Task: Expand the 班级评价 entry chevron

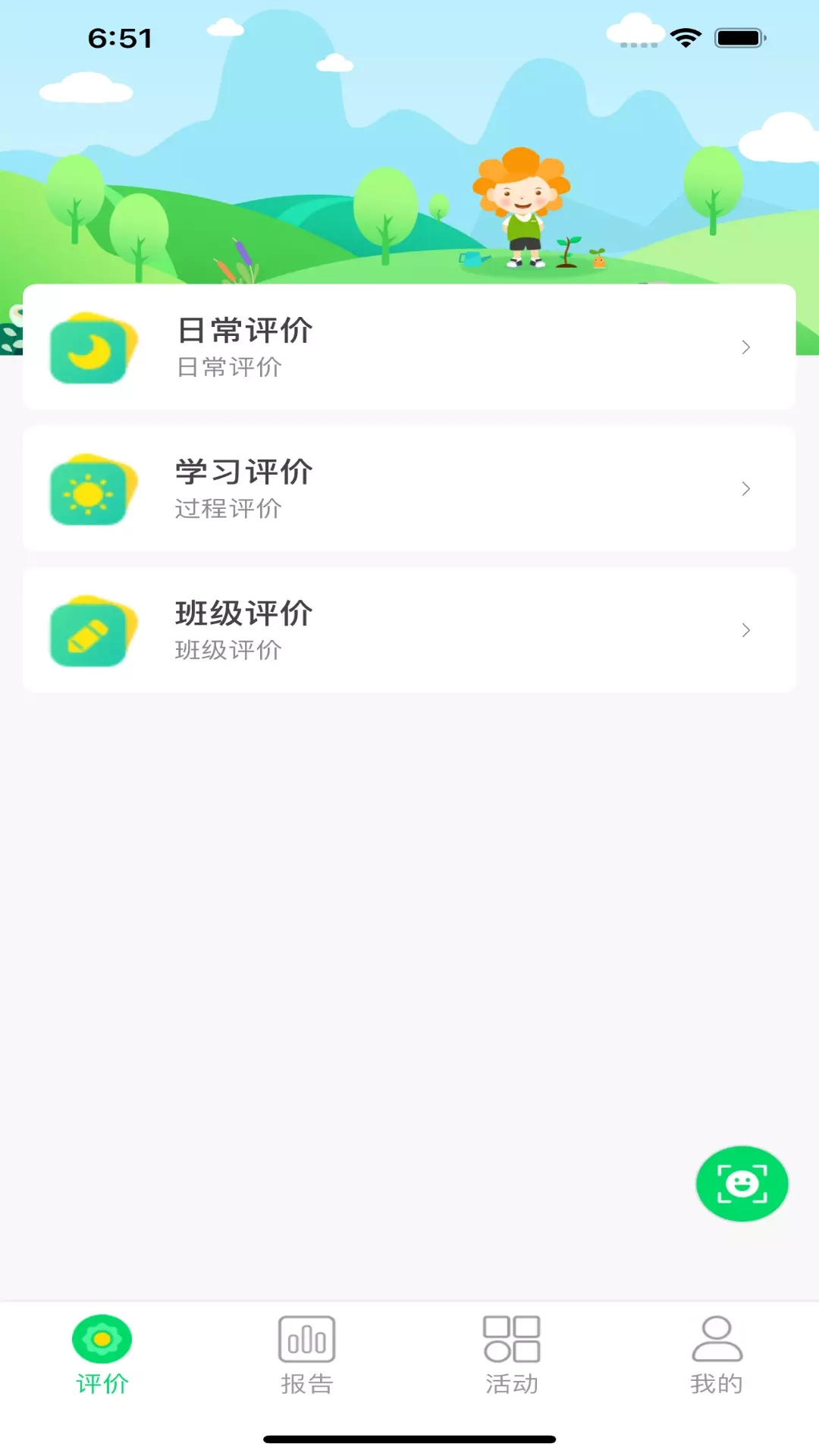Action: [x=747, y=630]
